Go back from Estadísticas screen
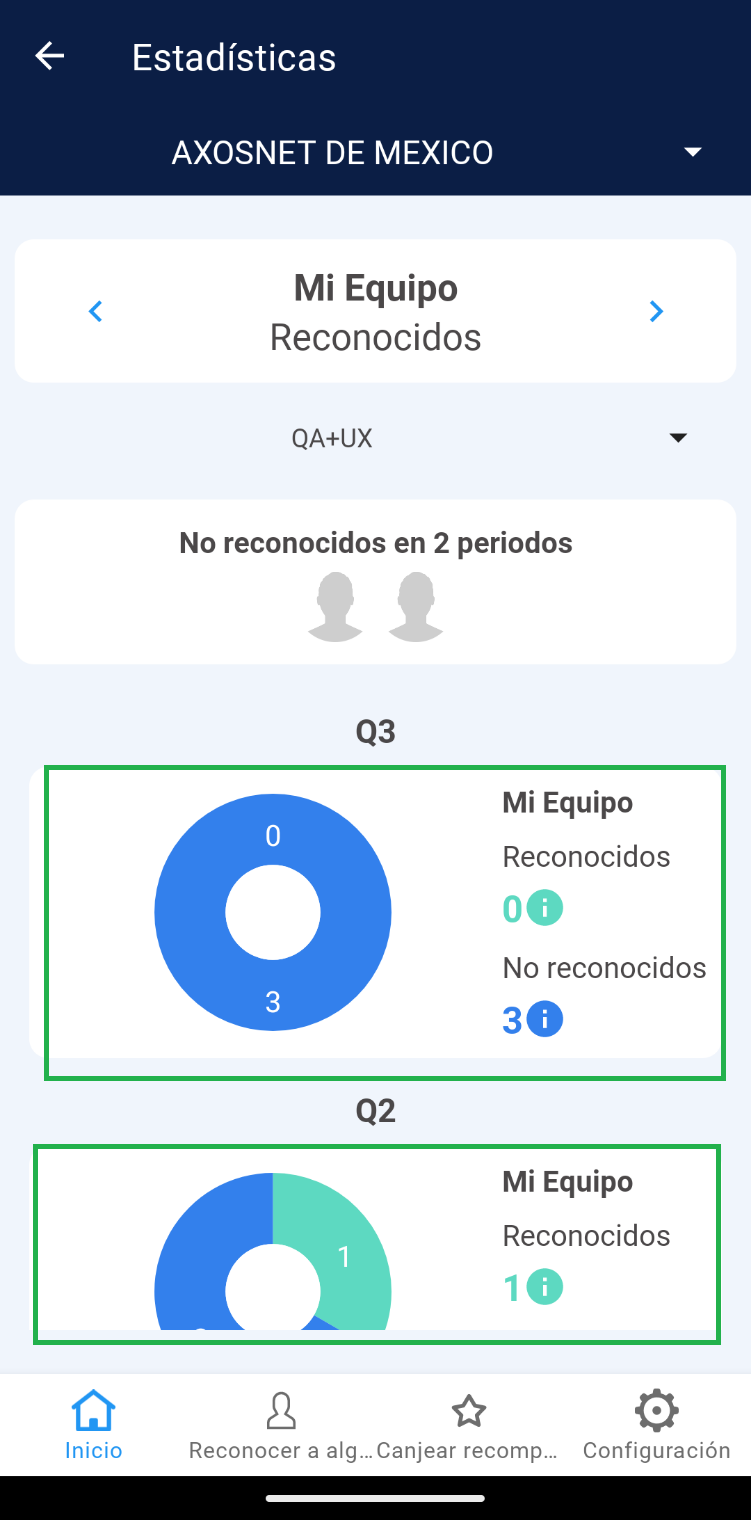Viewport: 751px width, 1520px height. click(x=49, y=57)
